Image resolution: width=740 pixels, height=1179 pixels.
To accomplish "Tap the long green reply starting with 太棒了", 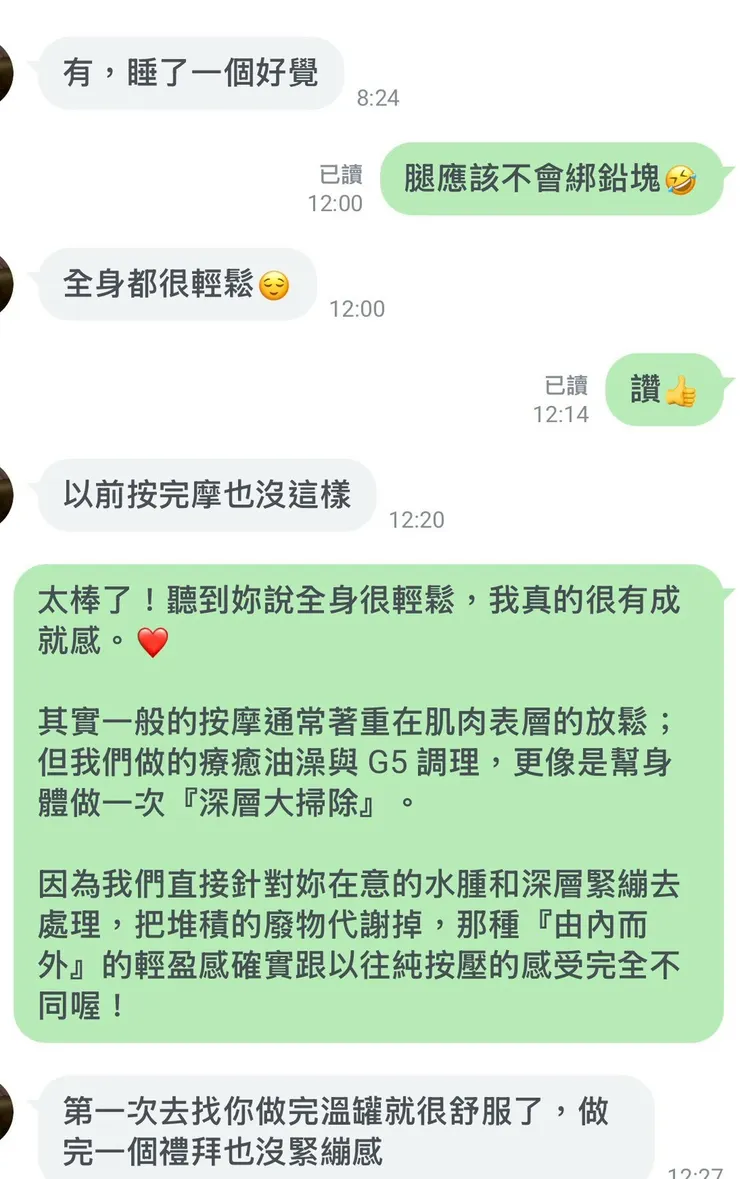I will click(x=370, y=790).
